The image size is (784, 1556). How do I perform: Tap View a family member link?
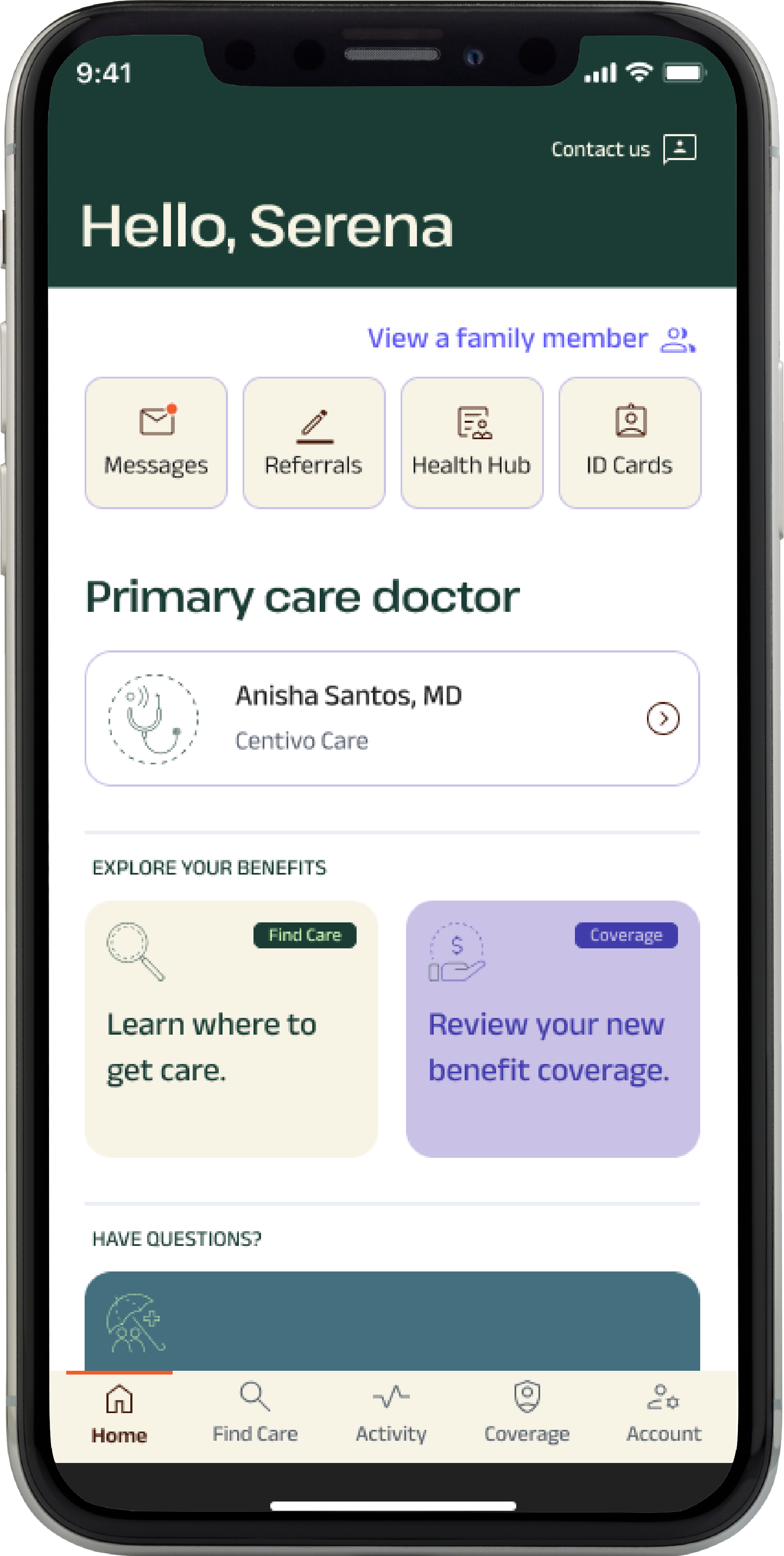pos(530,339)
